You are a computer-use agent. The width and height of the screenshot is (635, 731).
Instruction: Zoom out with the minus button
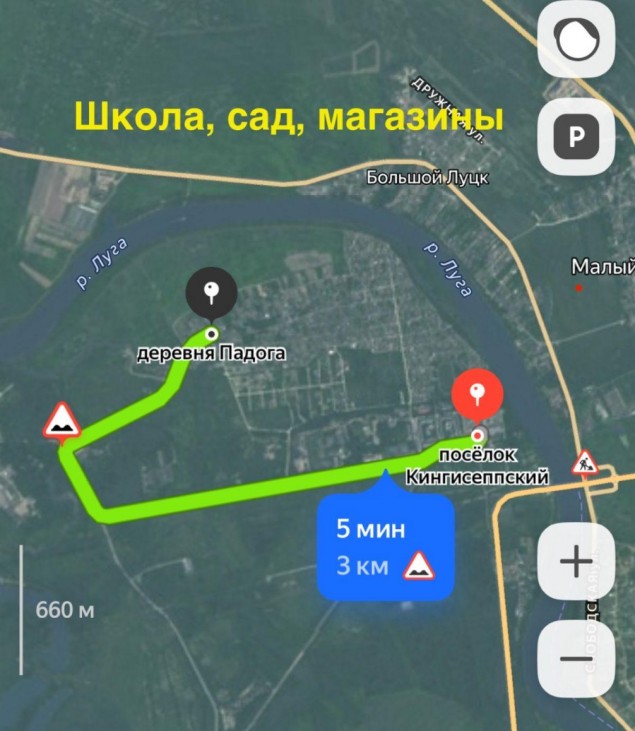point(576,659)
